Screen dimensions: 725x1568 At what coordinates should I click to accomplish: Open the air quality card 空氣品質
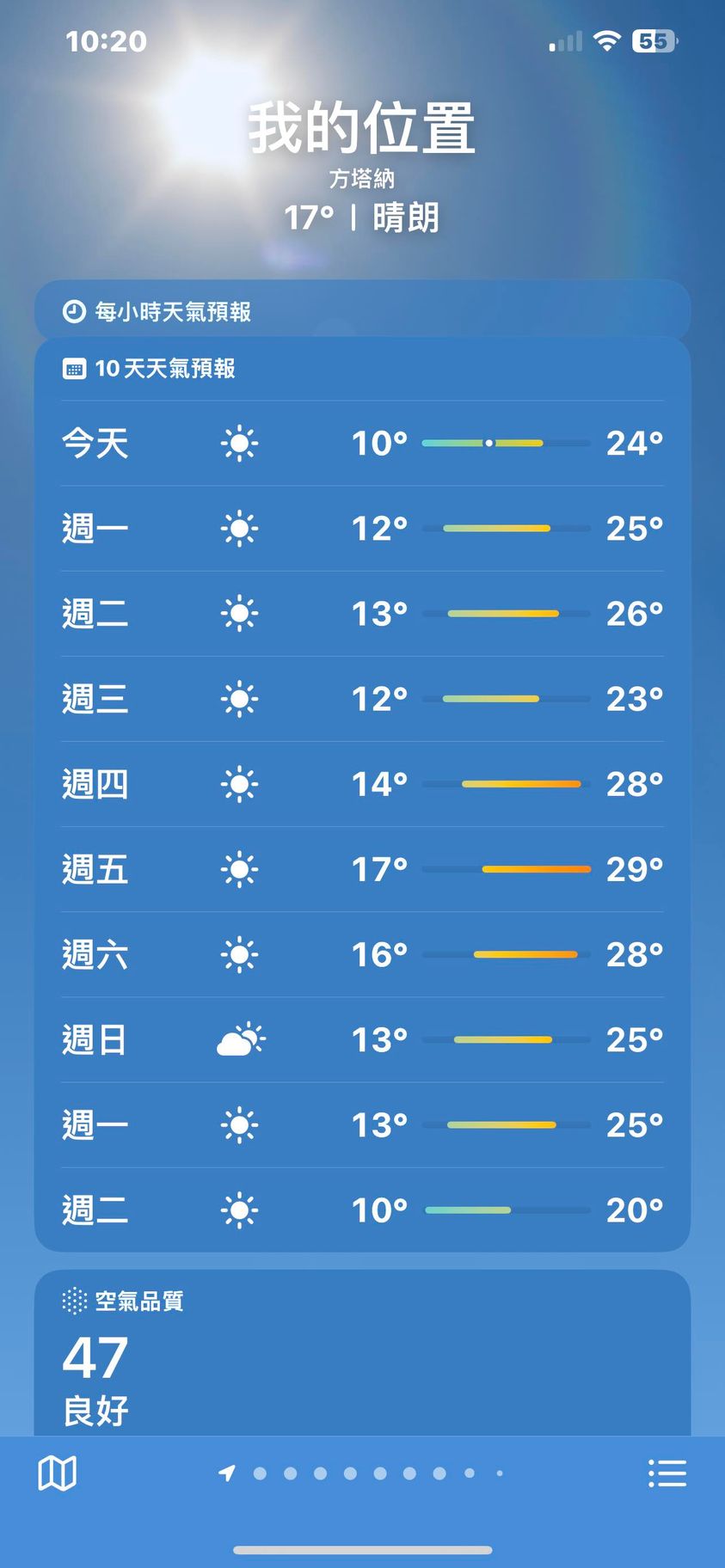point(362,1354)
